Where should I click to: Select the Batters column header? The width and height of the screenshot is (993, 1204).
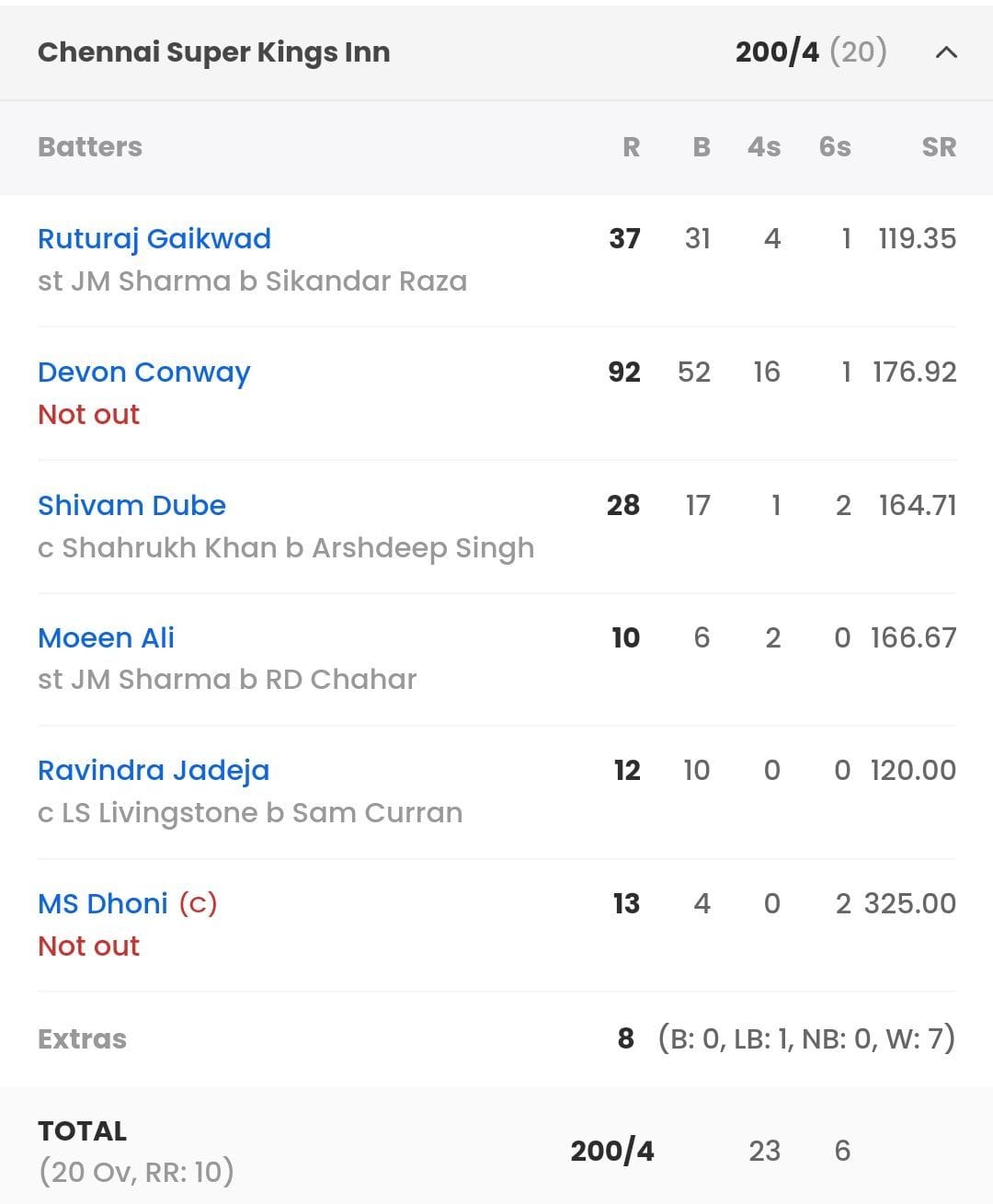tap(89, 146)
